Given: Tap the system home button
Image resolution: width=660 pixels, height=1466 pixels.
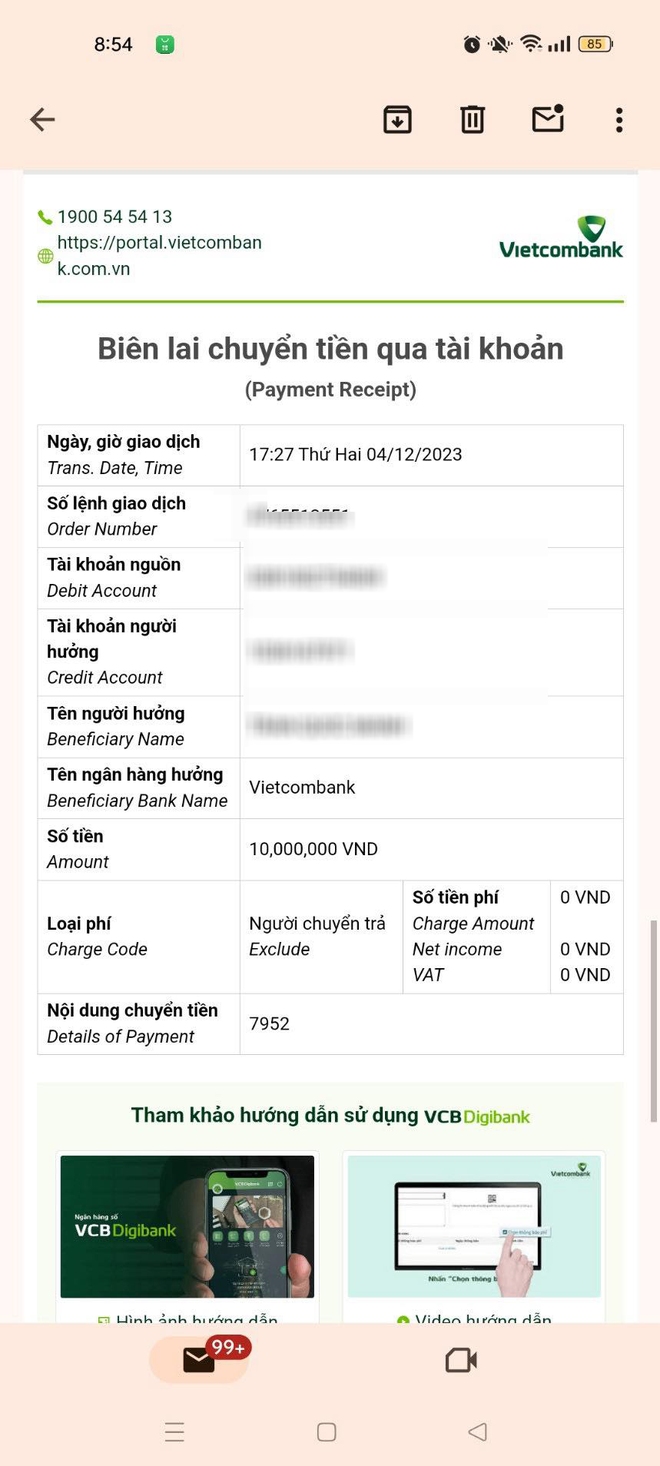Looking at the screenshot, I should [x=326, y=1432].
